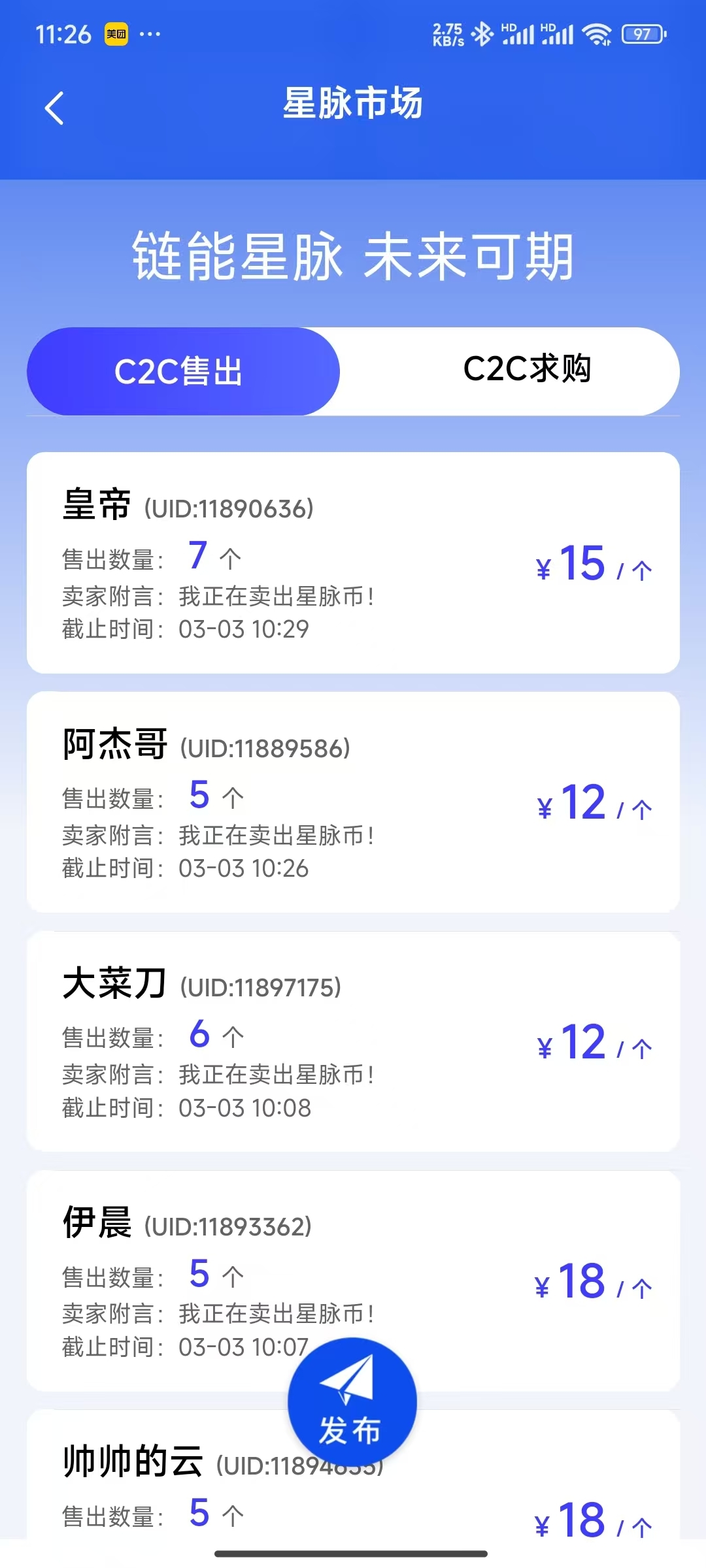Switch to the C2C求购 tab
This screenshot has width=706, height=1568.
click(510, 371)
